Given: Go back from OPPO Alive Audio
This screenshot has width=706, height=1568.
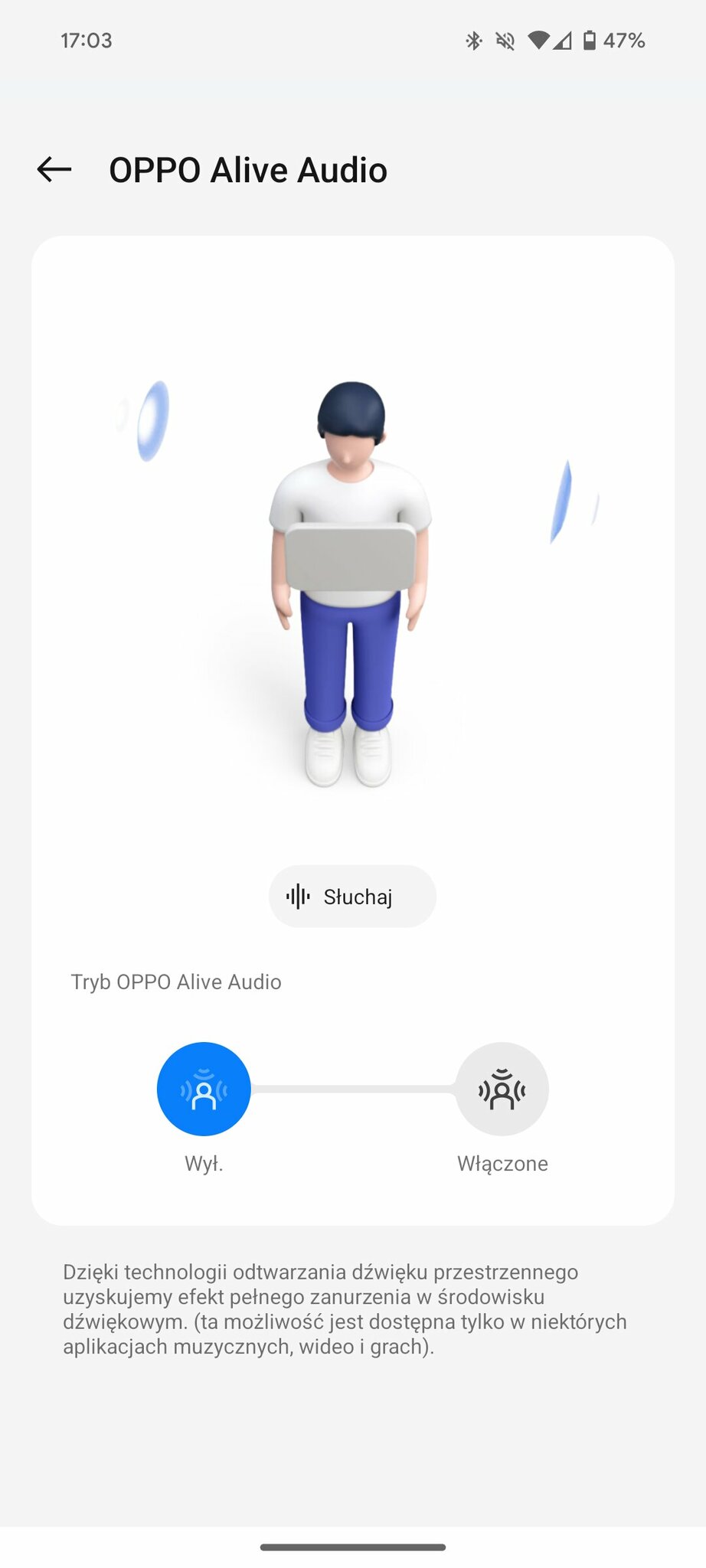Looking at the screenshot, I should (x=54, y=169).
